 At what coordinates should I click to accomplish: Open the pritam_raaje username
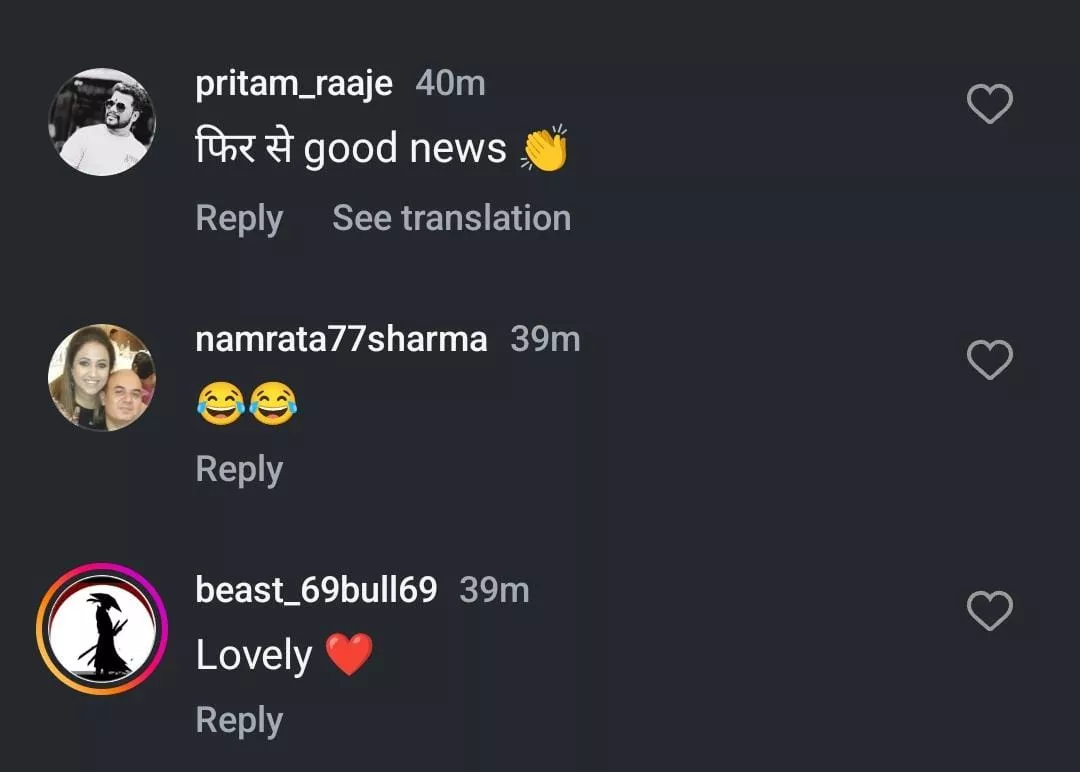tap(294, 84)
